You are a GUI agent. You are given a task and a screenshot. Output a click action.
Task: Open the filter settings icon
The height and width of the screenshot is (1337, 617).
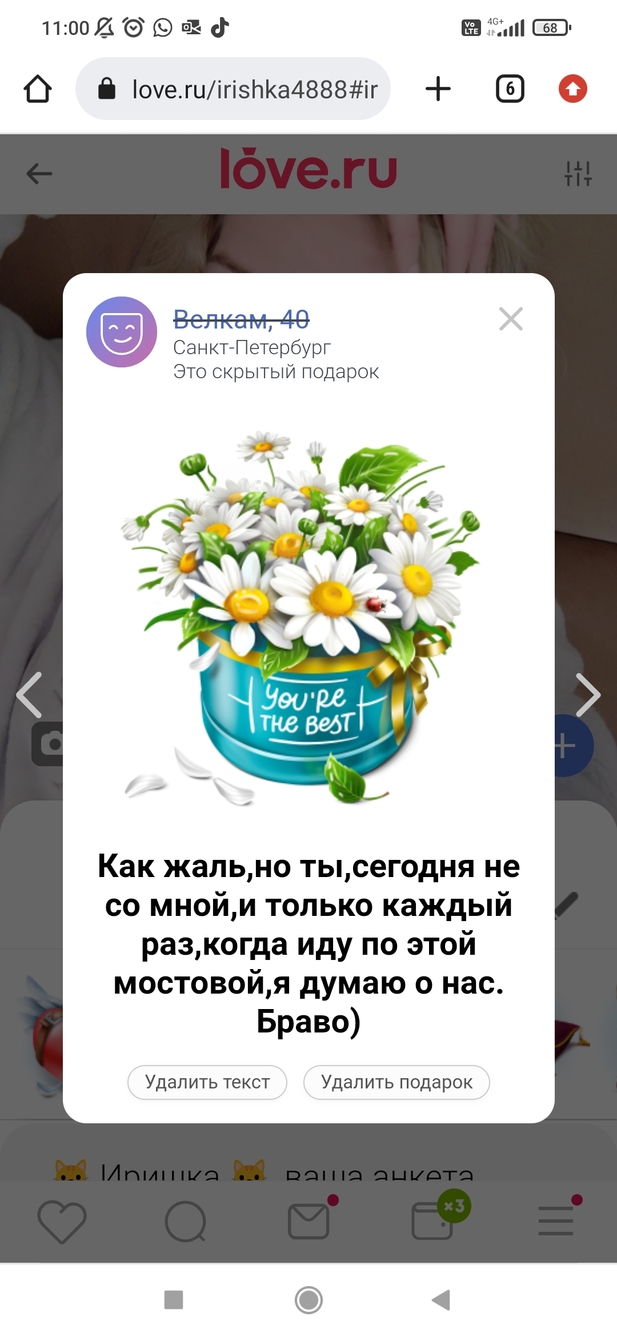[578, 174]
